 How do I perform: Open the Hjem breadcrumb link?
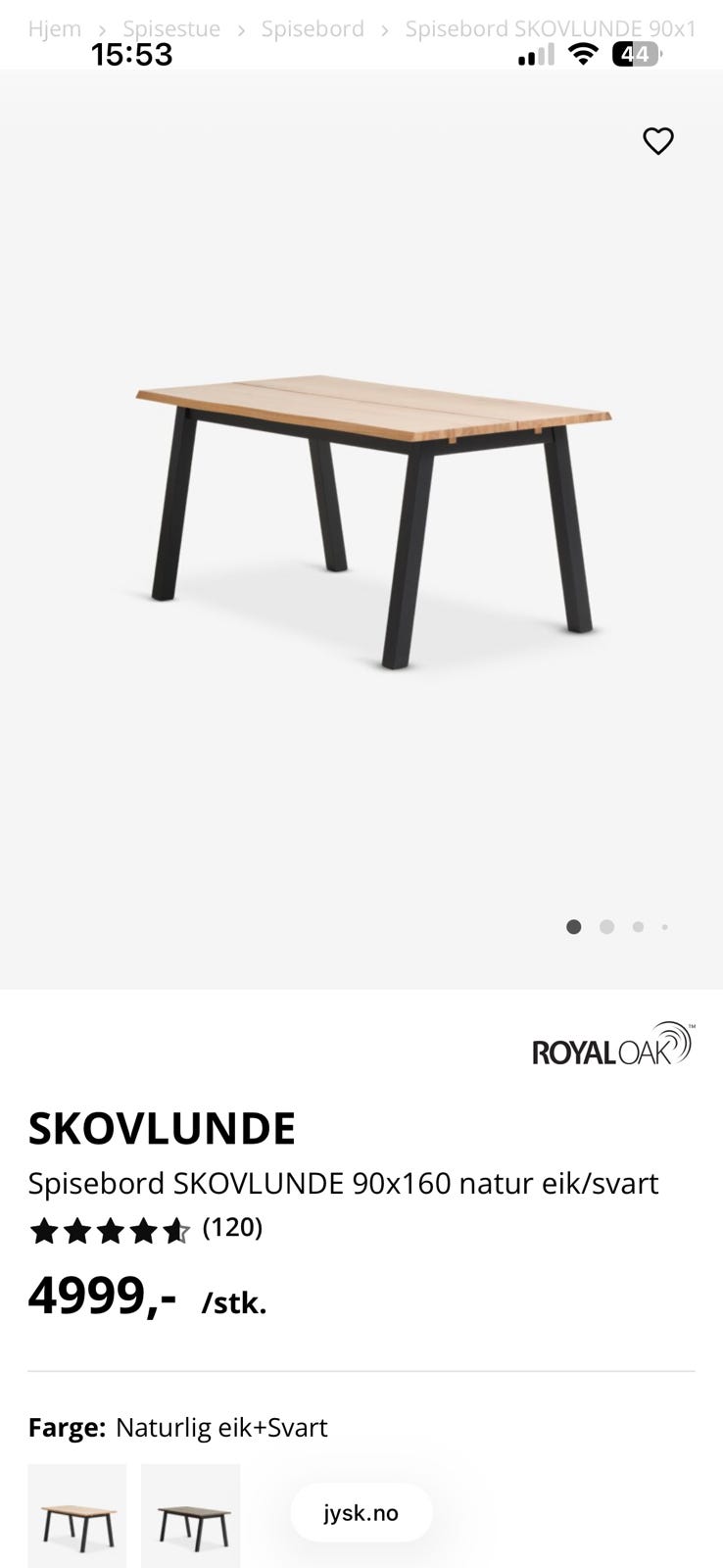coord(54,28)
